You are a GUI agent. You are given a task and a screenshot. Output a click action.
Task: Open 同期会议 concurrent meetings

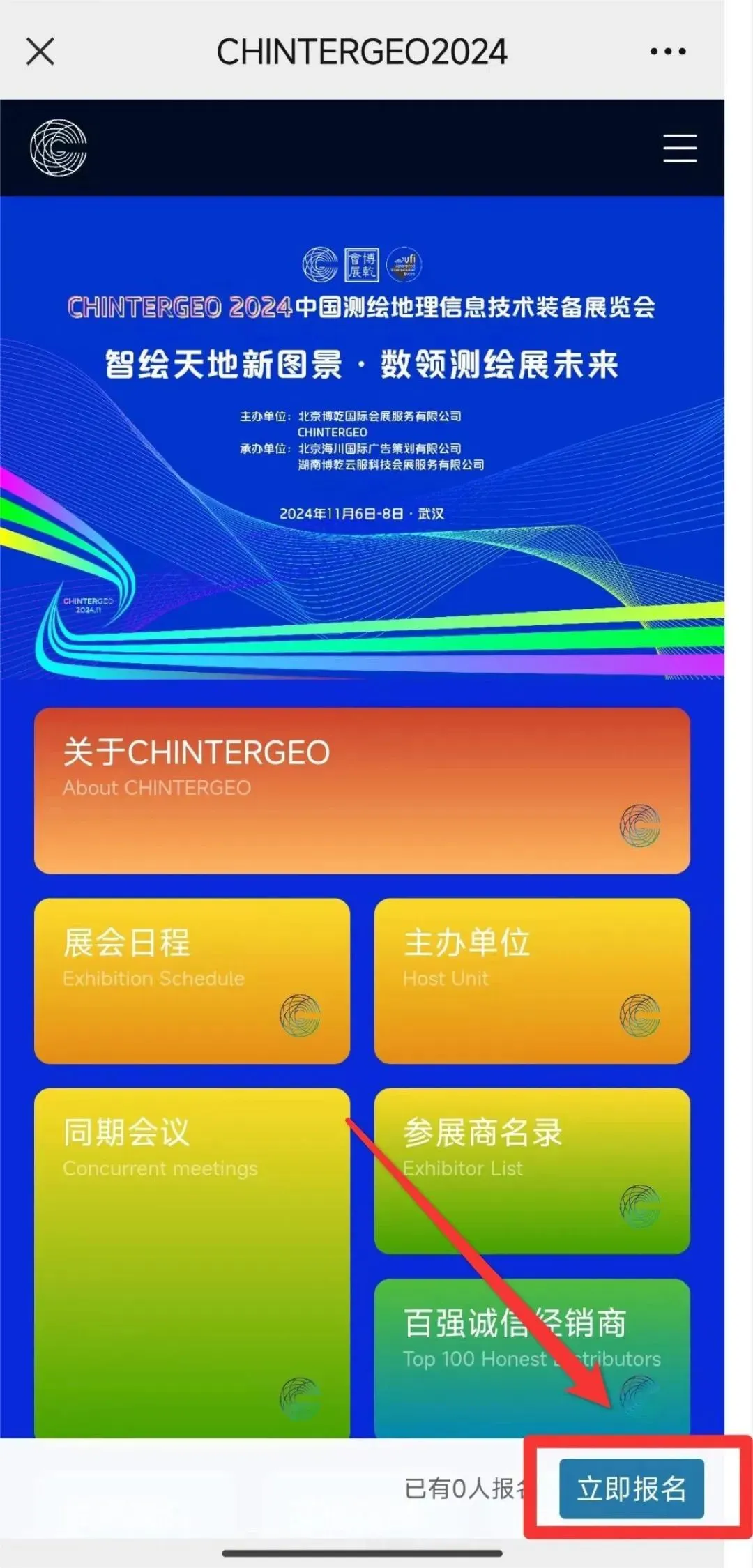[192, 1262]
